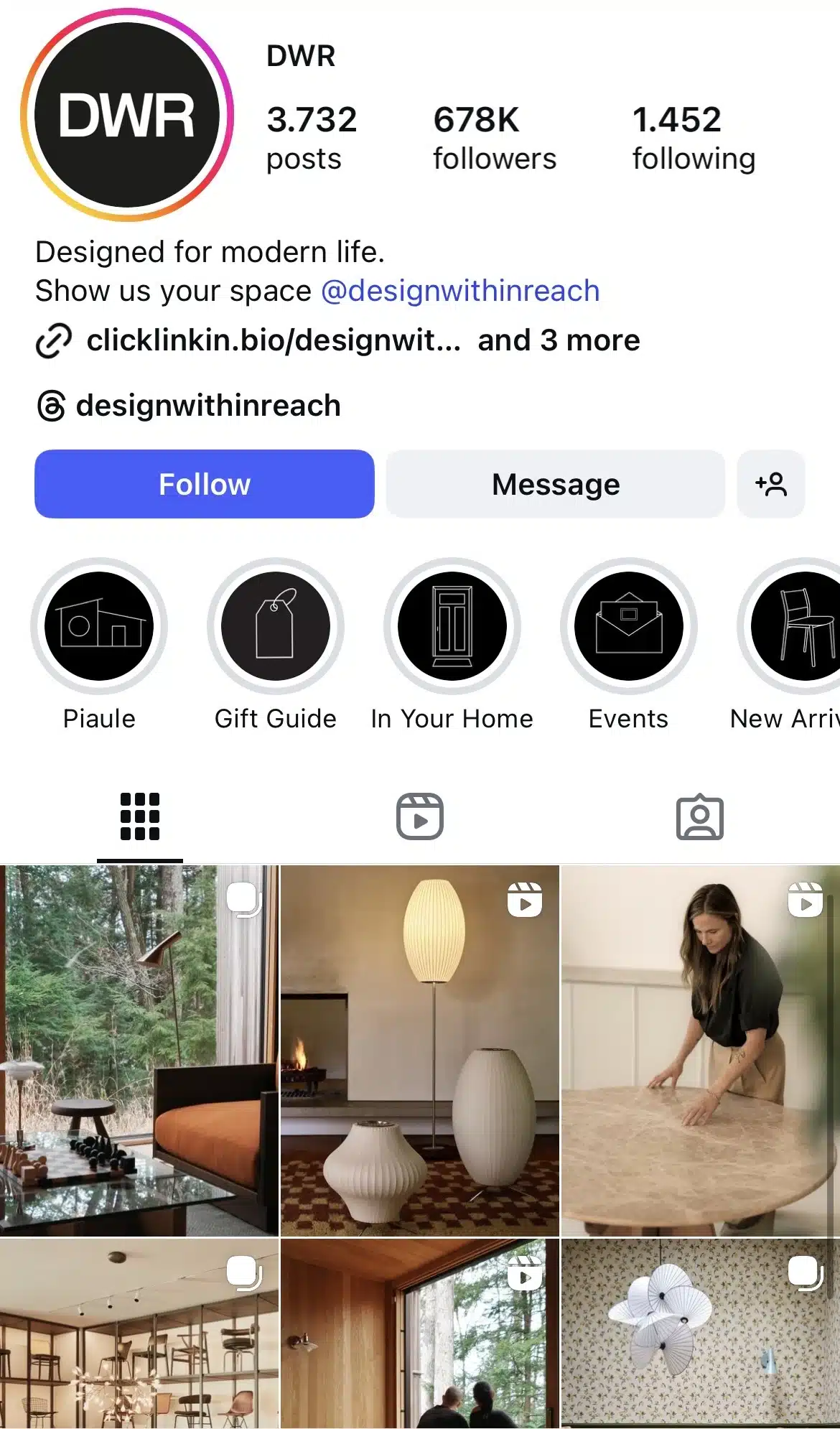Open the In Your Home highlight

click(451, 626)
